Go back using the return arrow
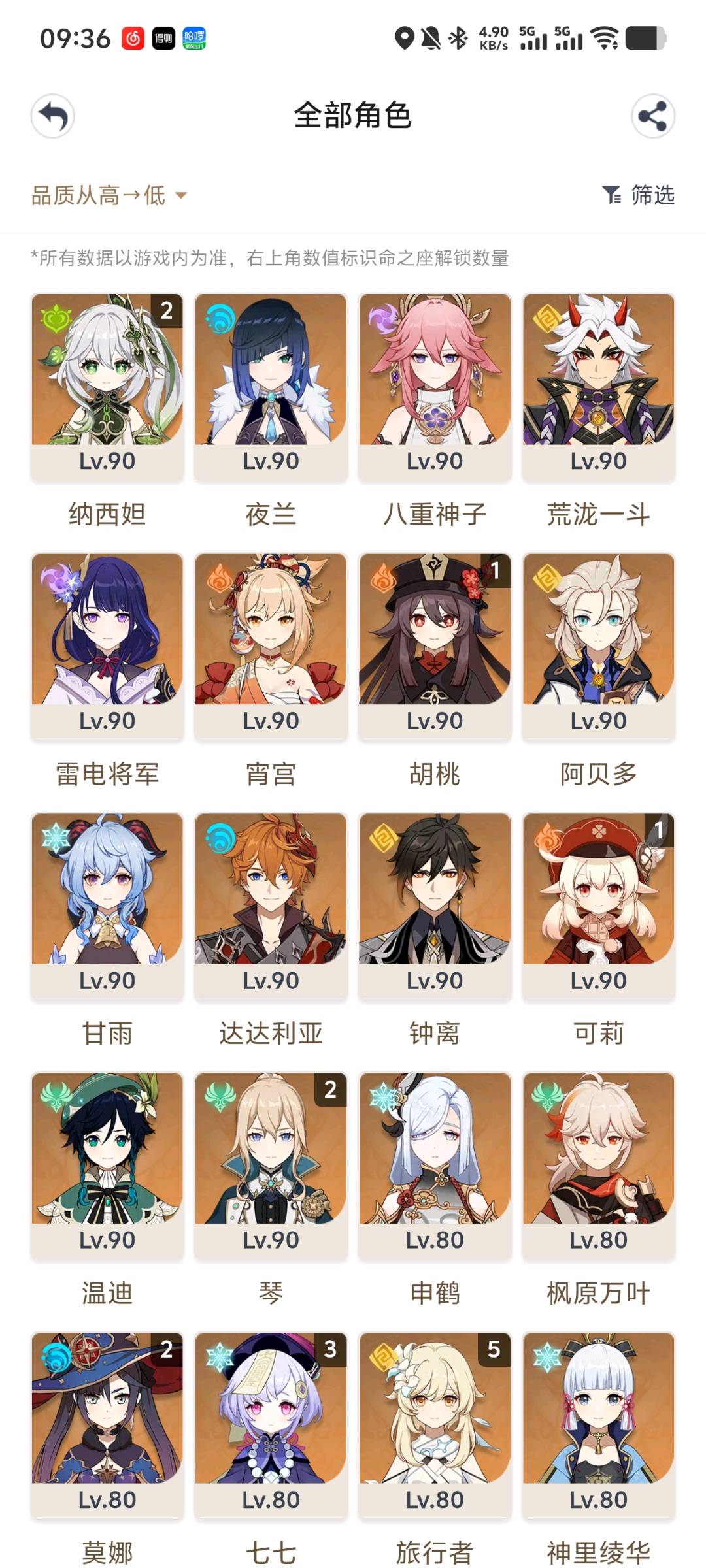706x1568 pixels. [53, 116]
